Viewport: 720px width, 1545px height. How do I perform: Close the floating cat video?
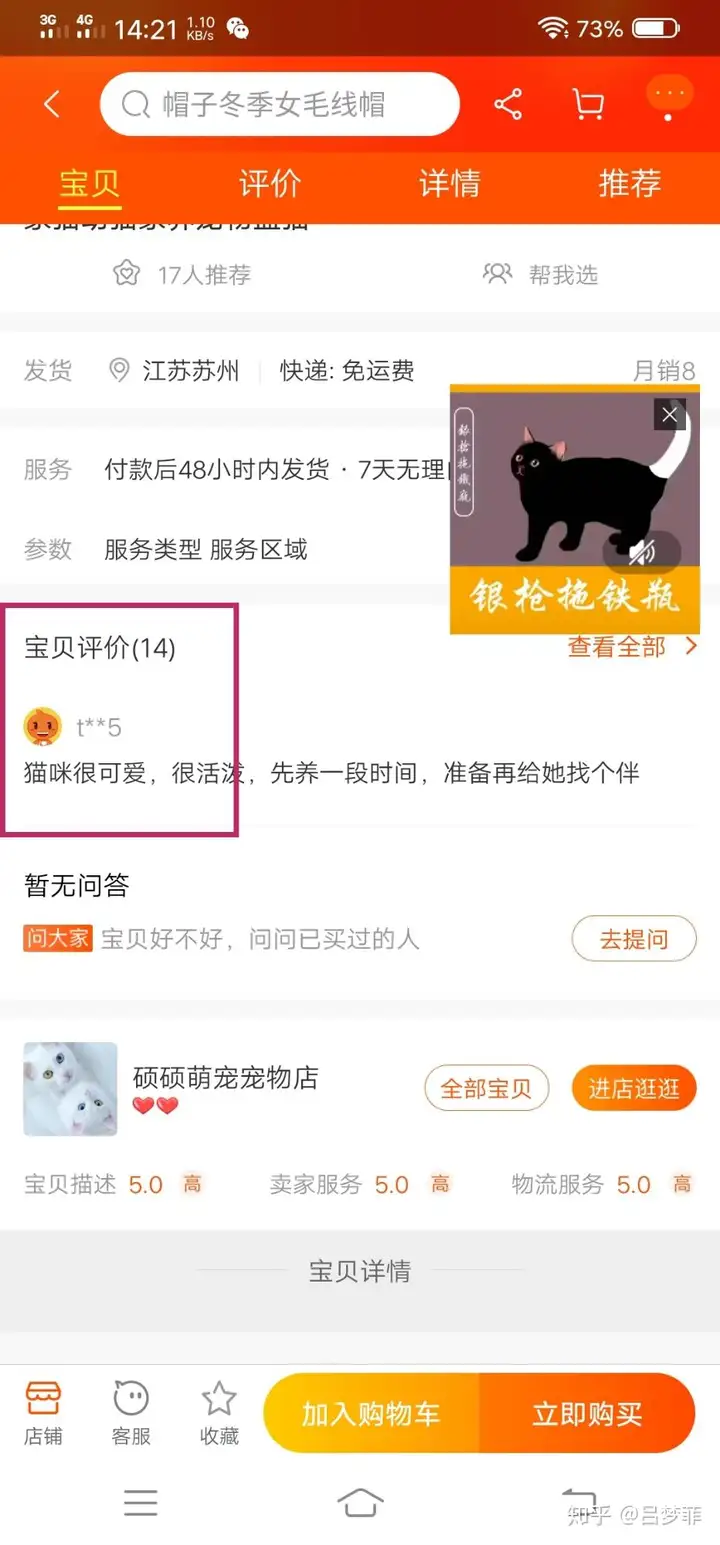click(669, 414)
